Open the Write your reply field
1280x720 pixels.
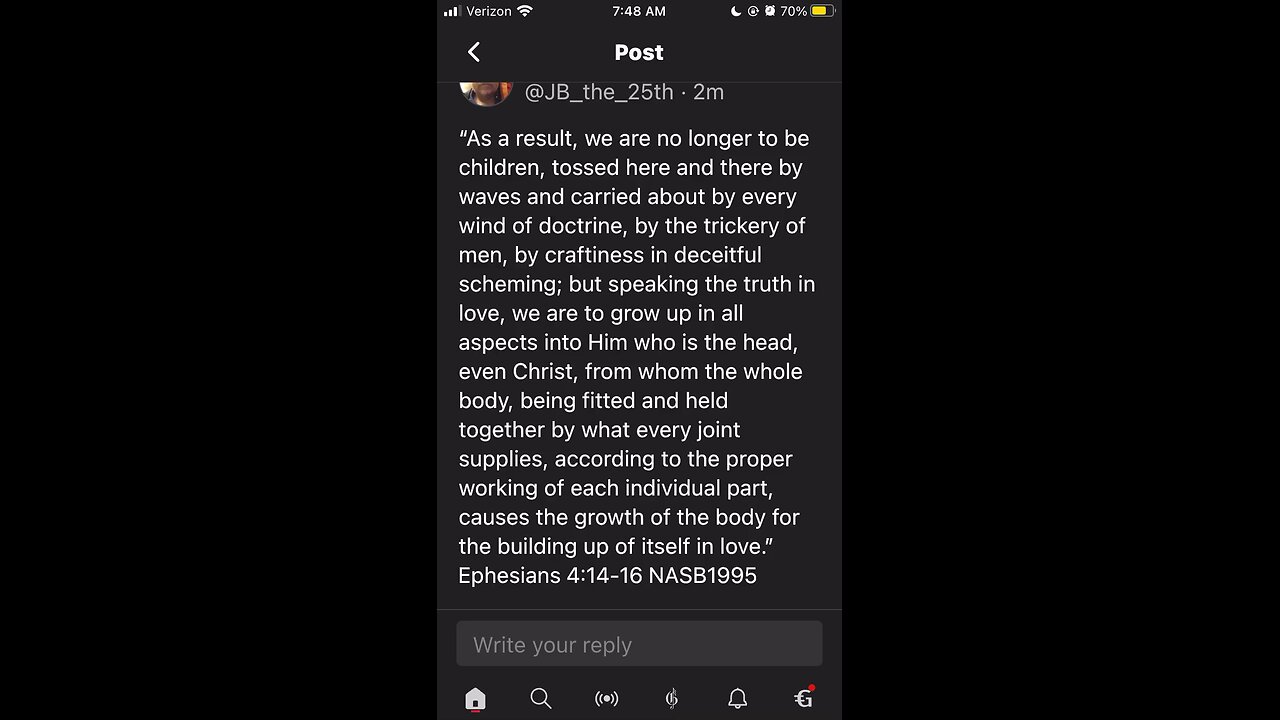(x=639, y=644)
